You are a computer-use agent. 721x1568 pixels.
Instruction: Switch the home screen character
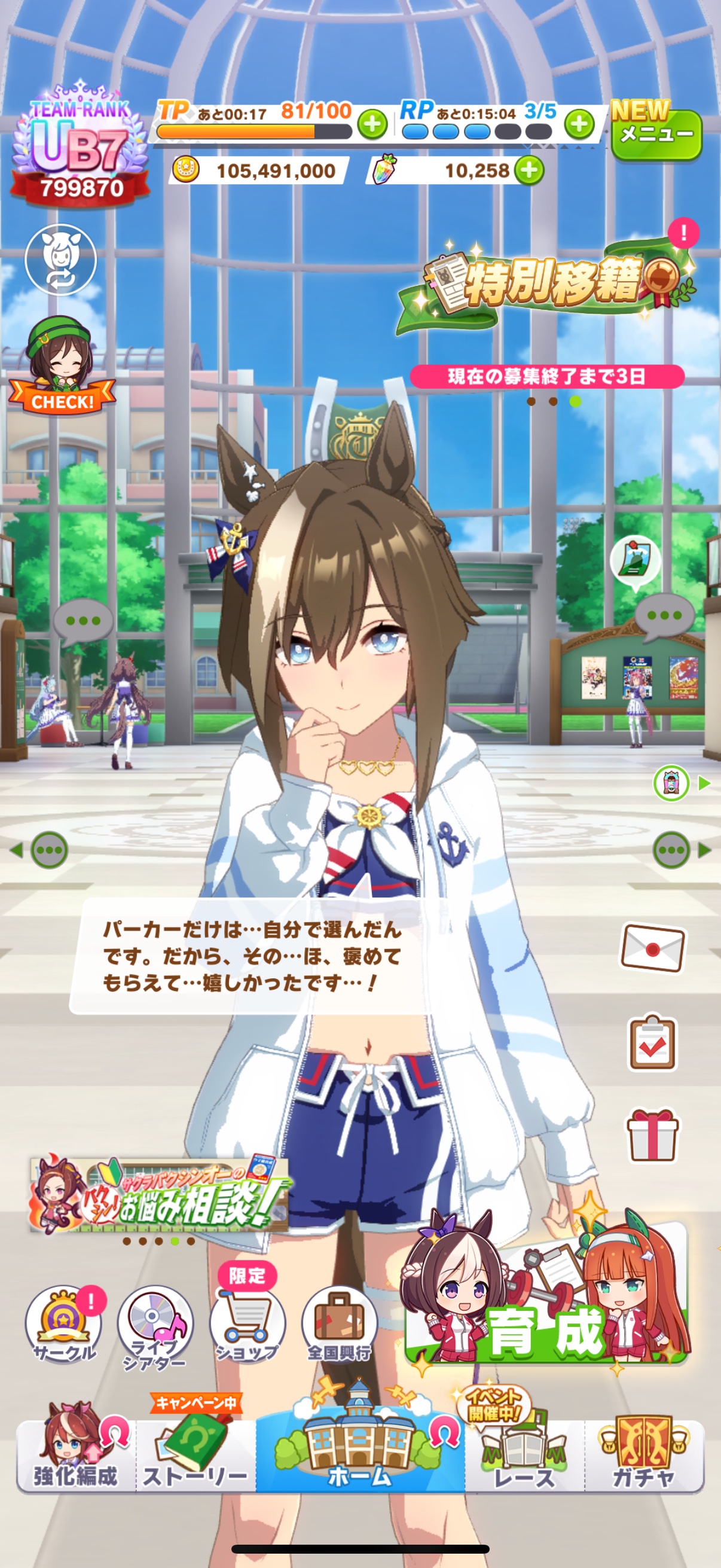coord(60,260)
